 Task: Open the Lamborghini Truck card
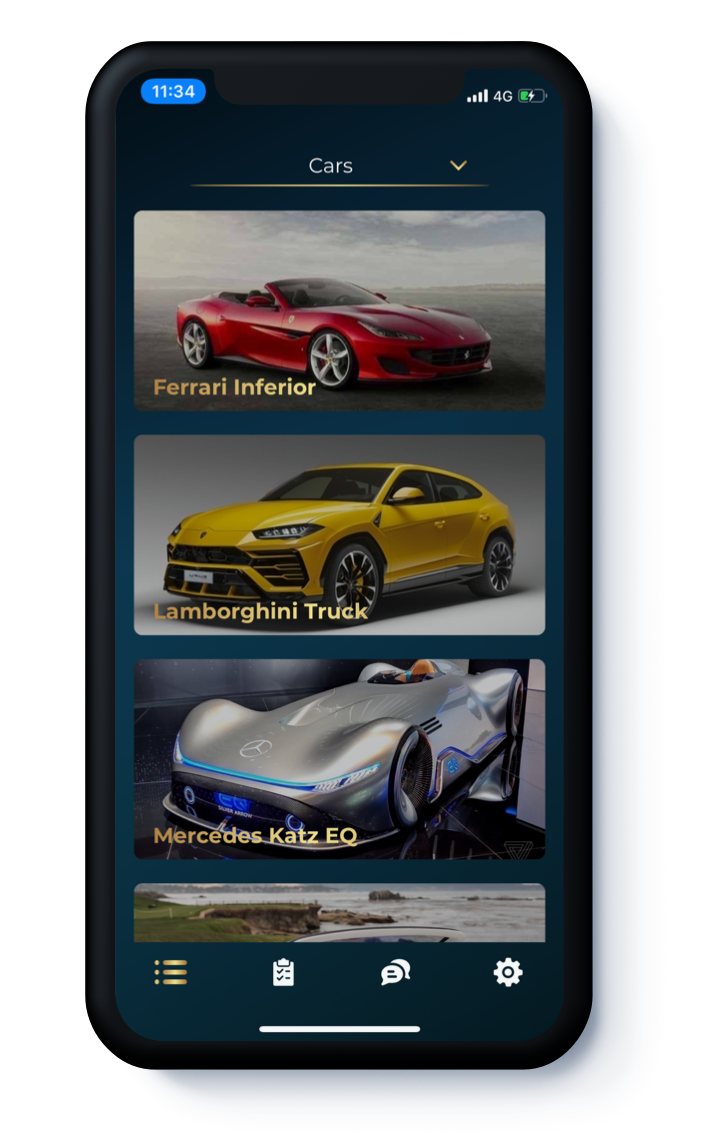(x=339, y=534)
